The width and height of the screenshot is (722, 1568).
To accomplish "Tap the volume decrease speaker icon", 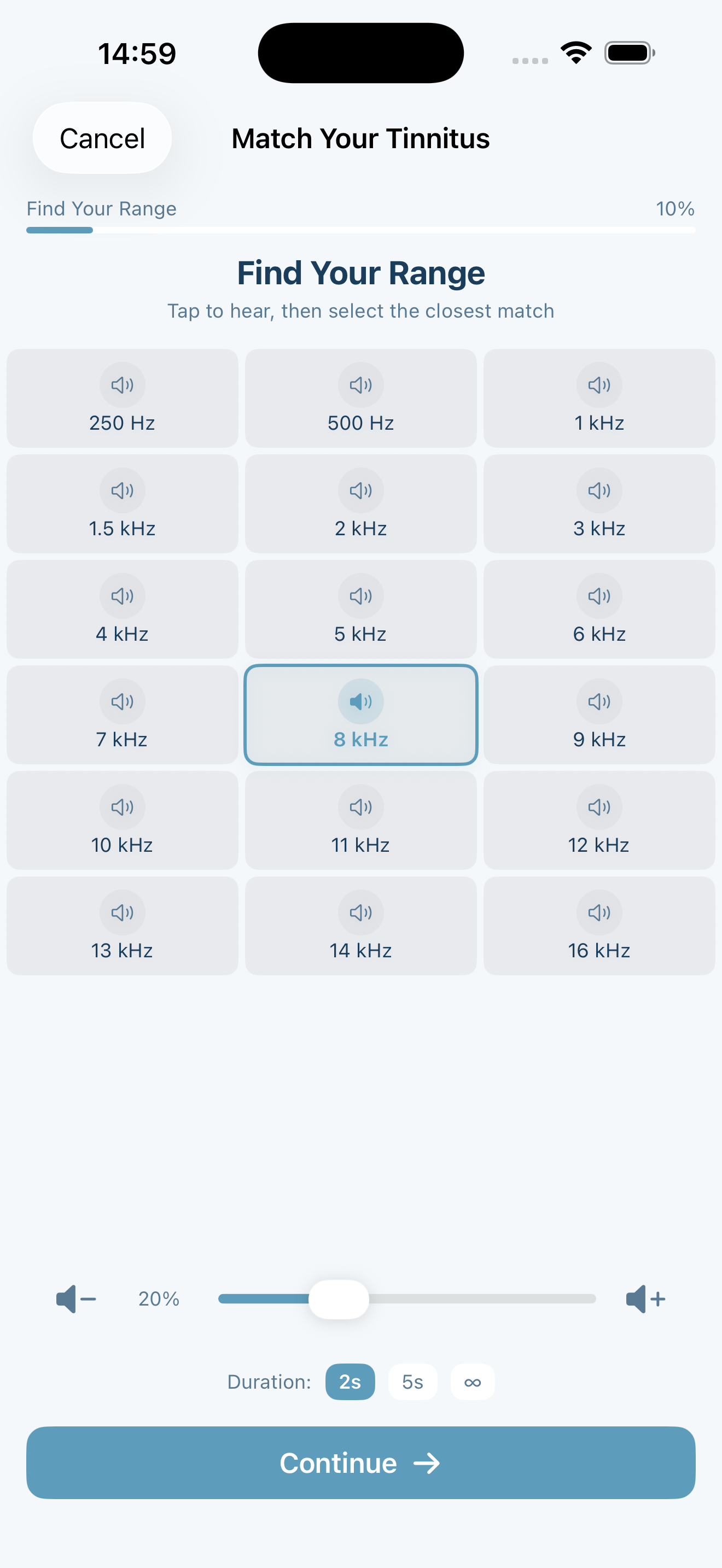I will [x=74, y=1298].
